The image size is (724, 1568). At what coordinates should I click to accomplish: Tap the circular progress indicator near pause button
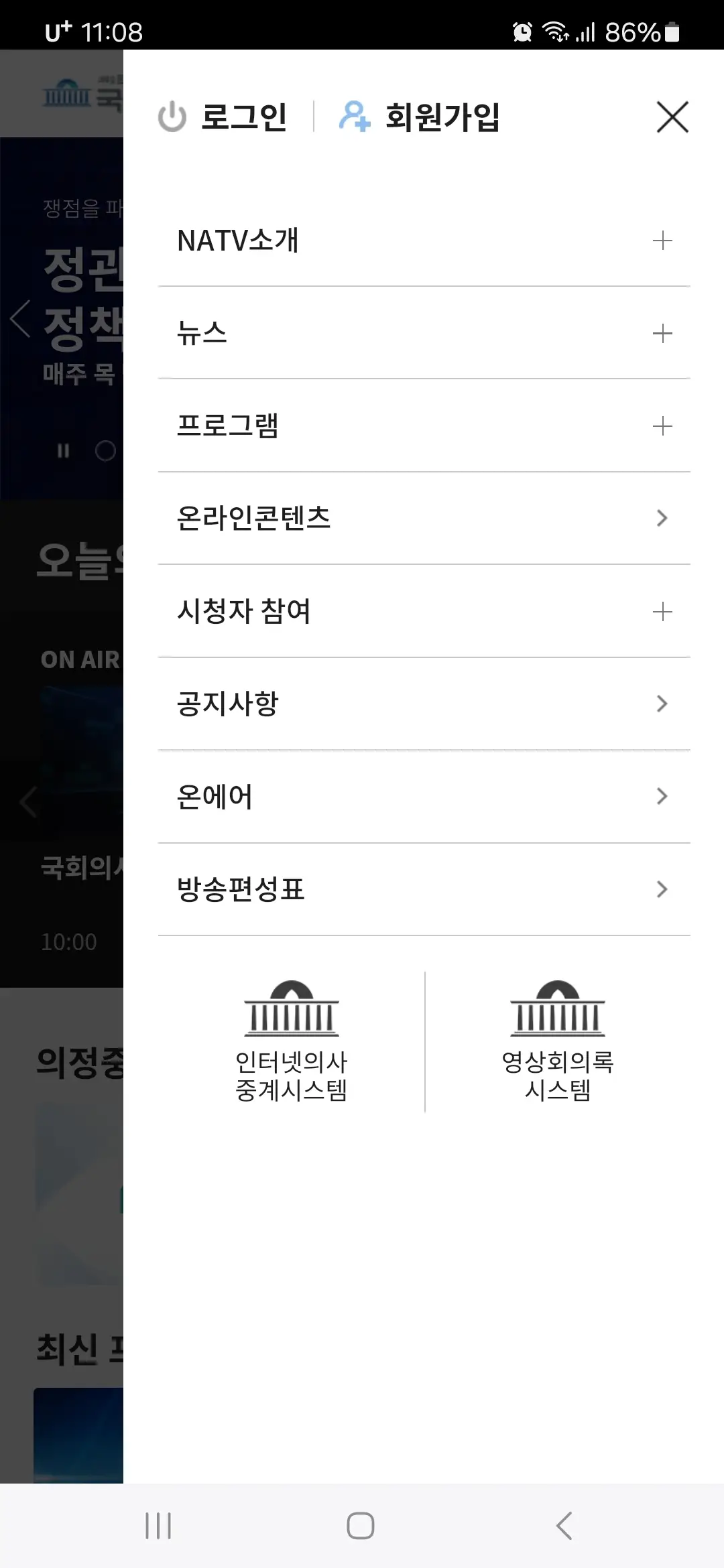(x=106, y=451)
